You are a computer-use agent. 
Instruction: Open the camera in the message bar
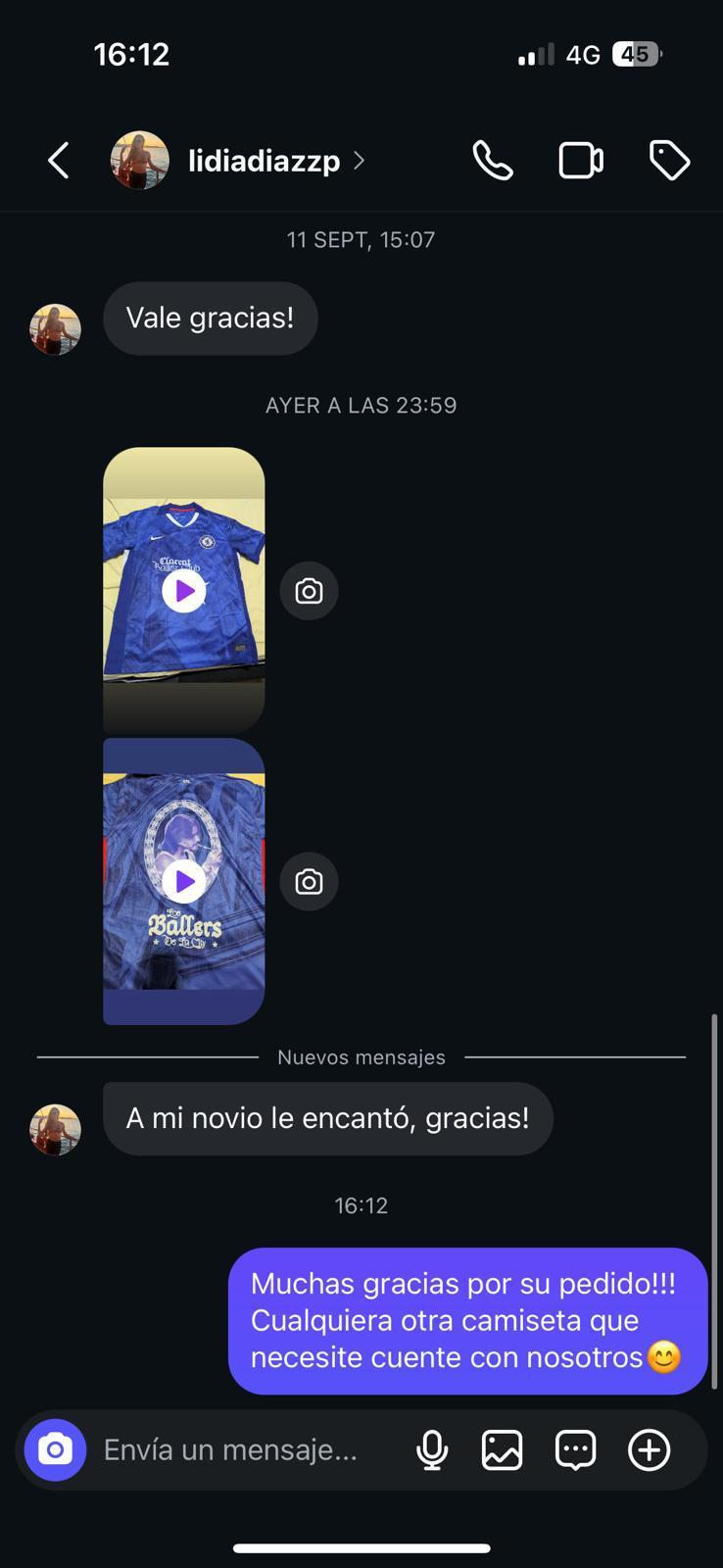click(56, 1449)
